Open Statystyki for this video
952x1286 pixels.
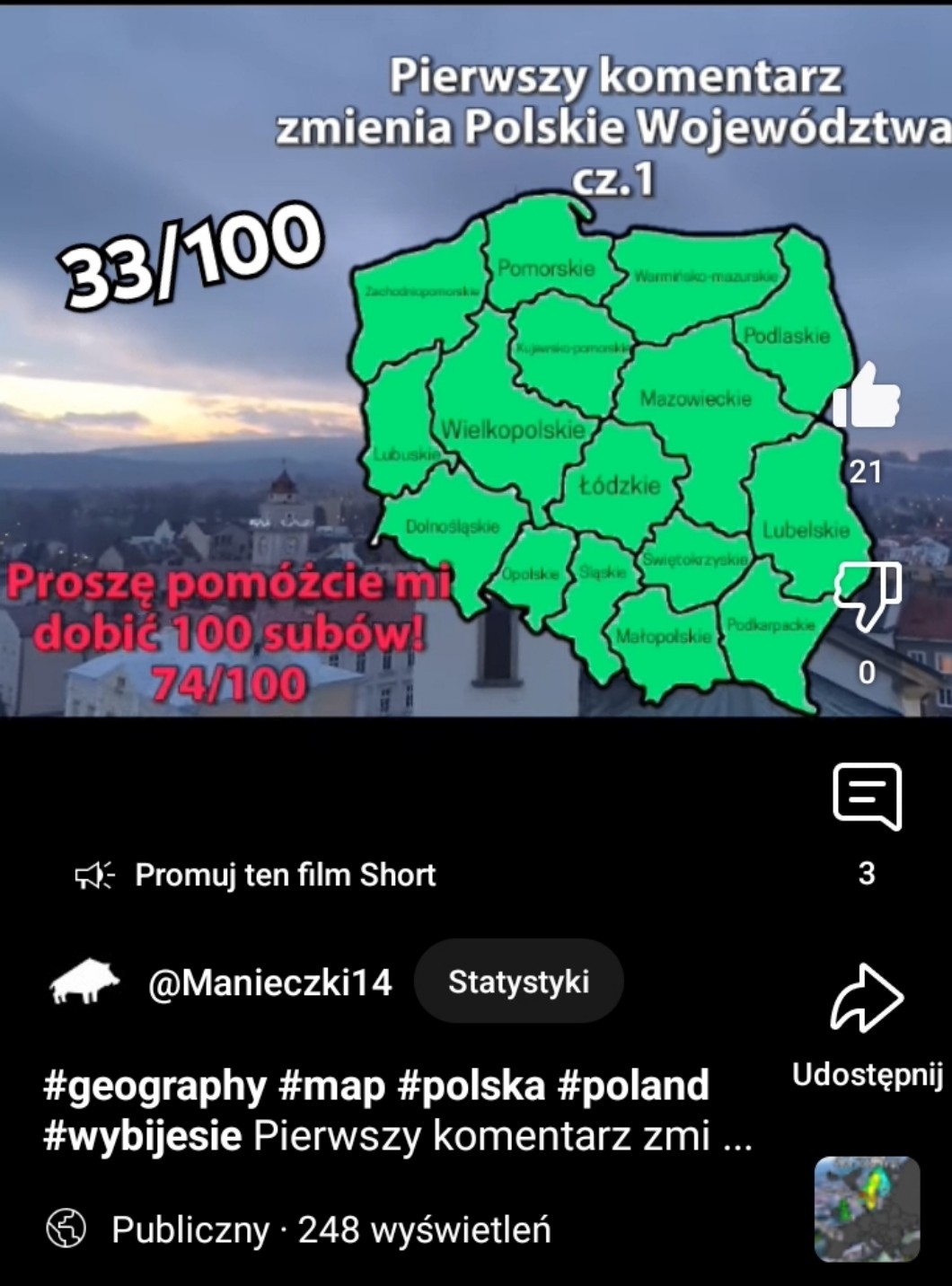click(518, 982)
